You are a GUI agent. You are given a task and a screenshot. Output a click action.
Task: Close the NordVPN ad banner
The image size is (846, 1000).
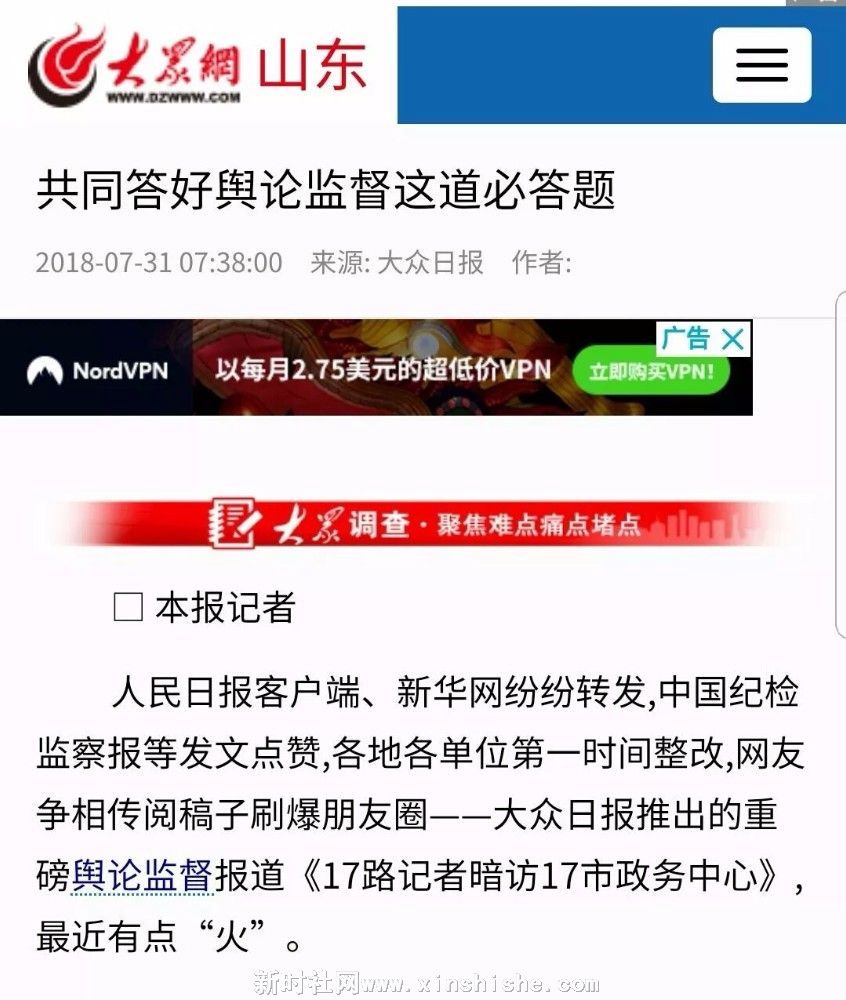click(x=733, y=340)
